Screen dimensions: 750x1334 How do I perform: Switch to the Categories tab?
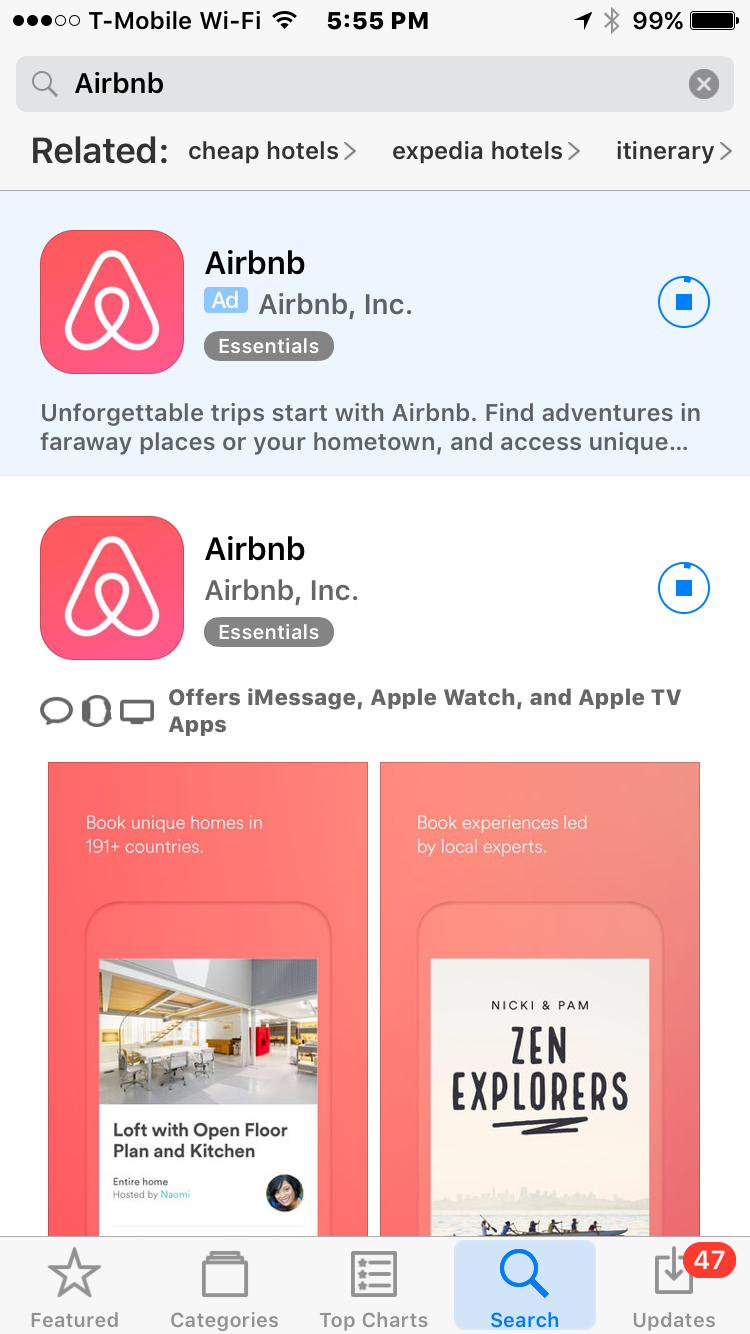pos(224,1289)
